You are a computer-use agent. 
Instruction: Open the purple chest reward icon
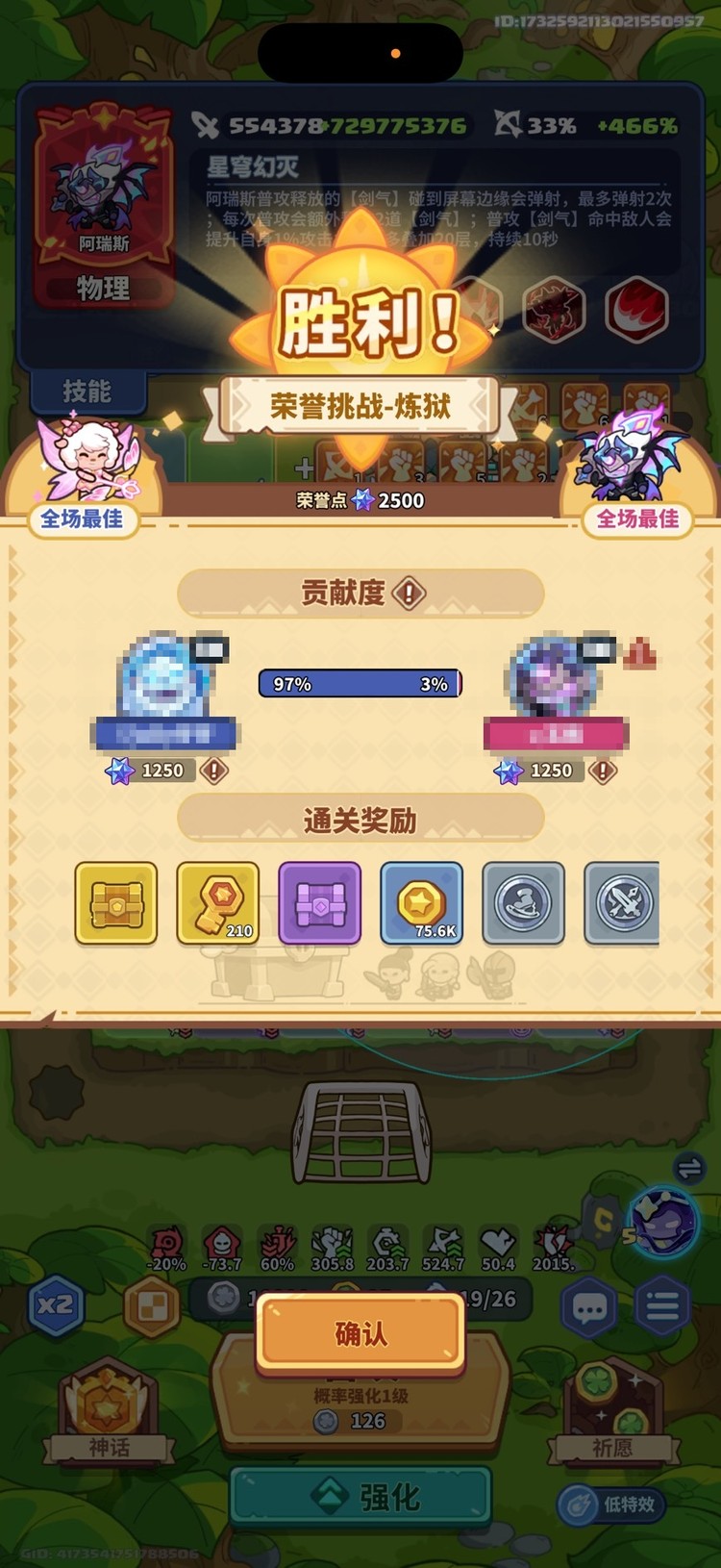point(319,904)
